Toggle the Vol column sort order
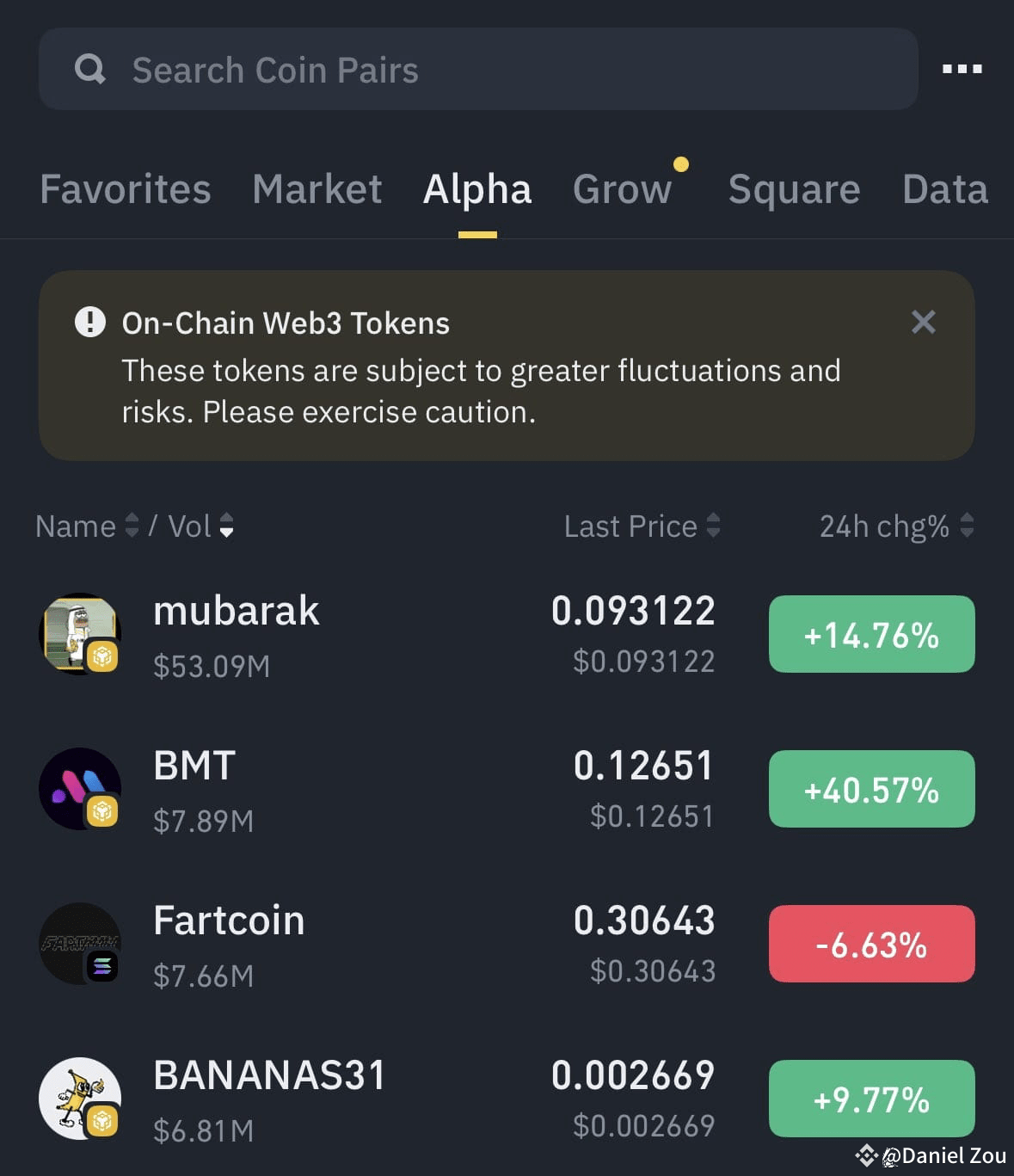 [x=226, y=526]
